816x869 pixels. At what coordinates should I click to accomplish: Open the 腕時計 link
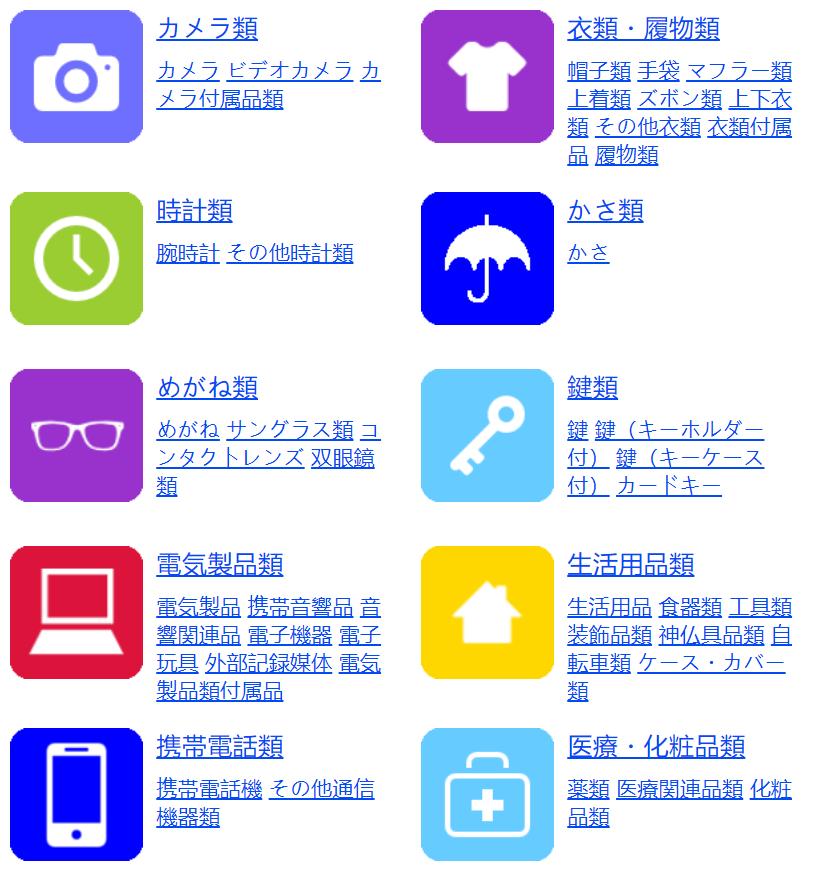coord(188,253)
